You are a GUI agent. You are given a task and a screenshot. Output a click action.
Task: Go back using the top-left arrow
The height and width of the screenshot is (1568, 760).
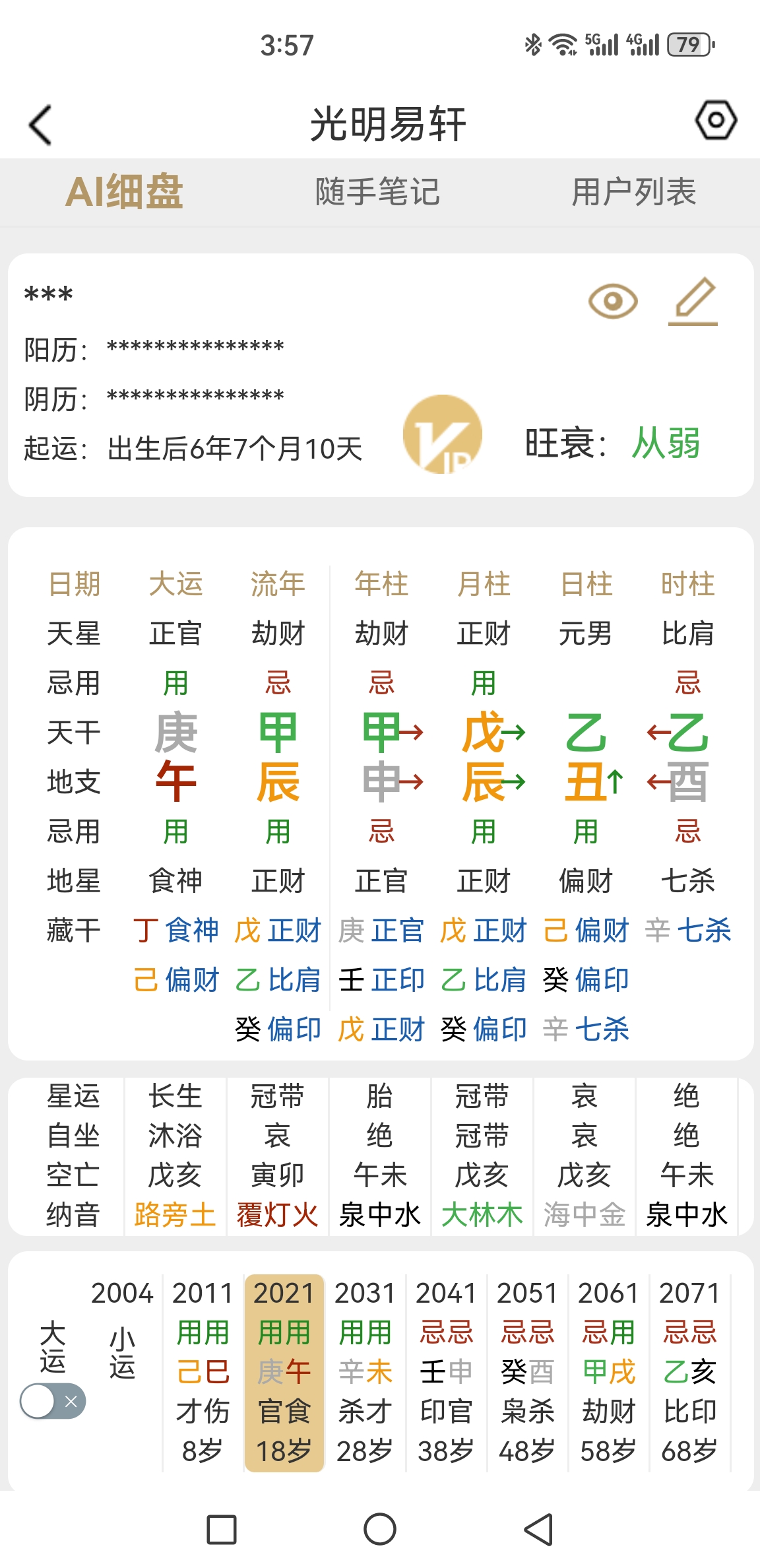[41, 125]
